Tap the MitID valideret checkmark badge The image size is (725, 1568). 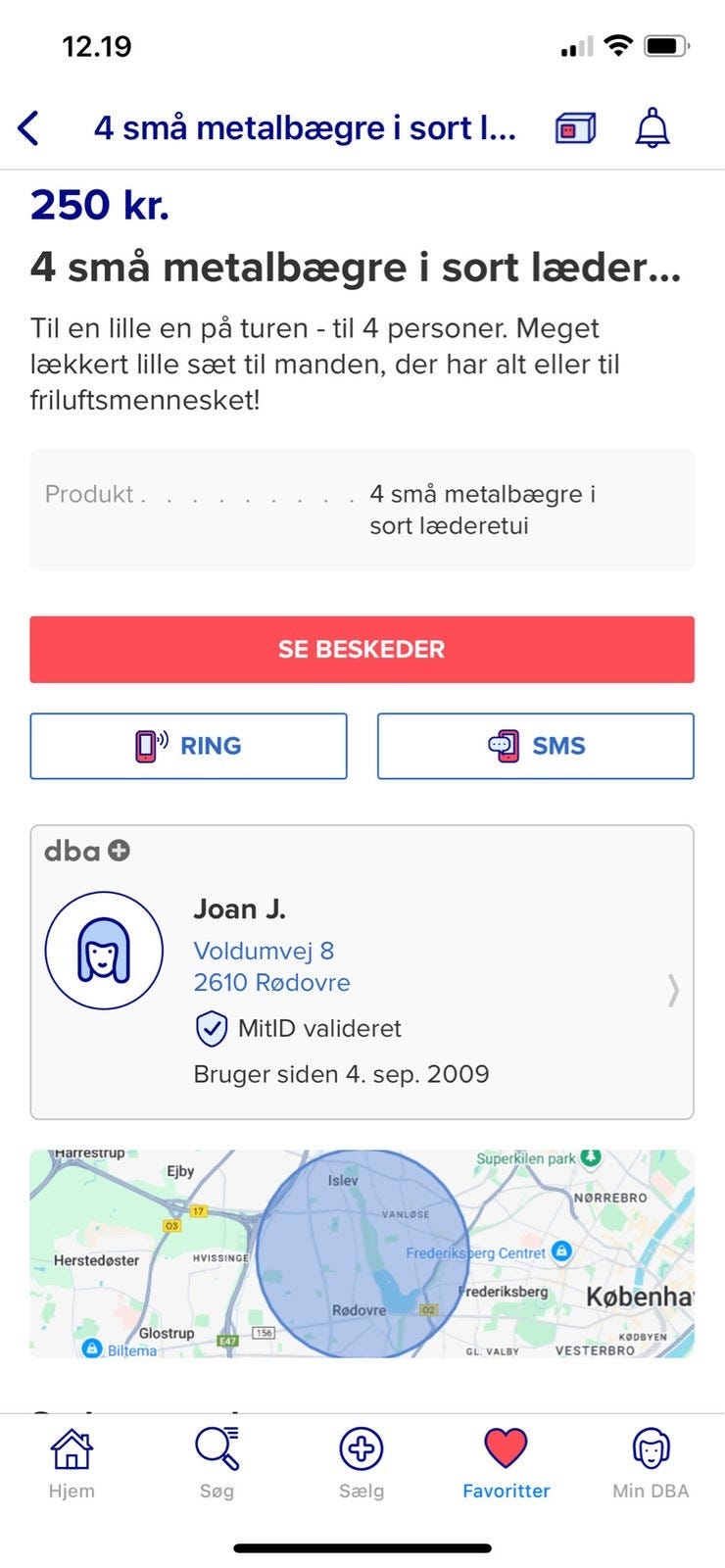(214, 1028)
